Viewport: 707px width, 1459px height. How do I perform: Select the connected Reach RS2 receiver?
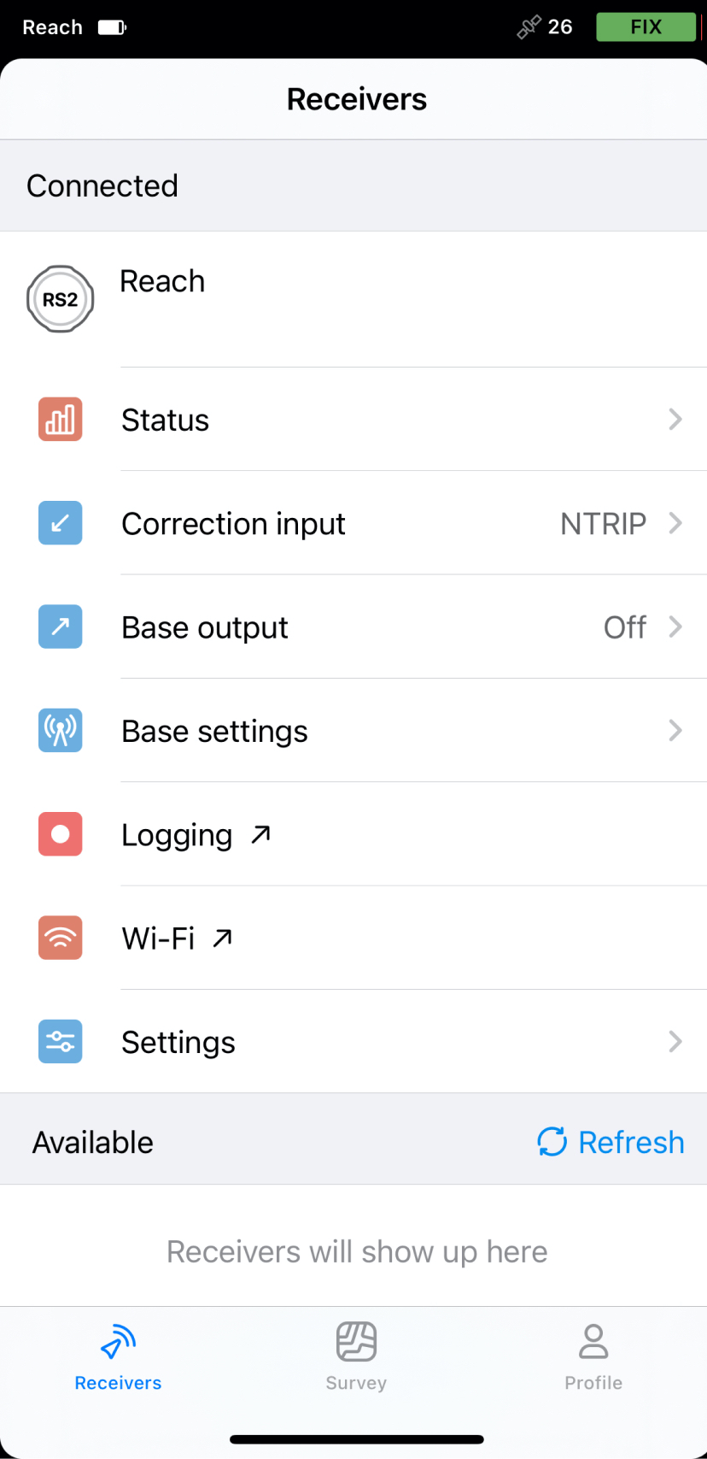(353, 299)
